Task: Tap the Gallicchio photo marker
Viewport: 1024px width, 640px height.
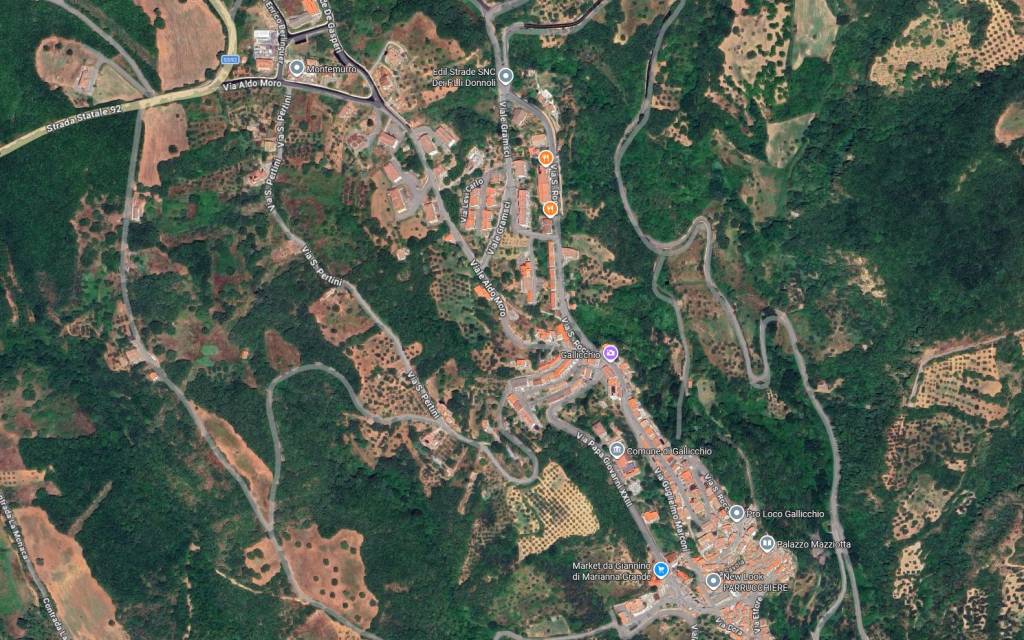Action: (x=609, y=353)
